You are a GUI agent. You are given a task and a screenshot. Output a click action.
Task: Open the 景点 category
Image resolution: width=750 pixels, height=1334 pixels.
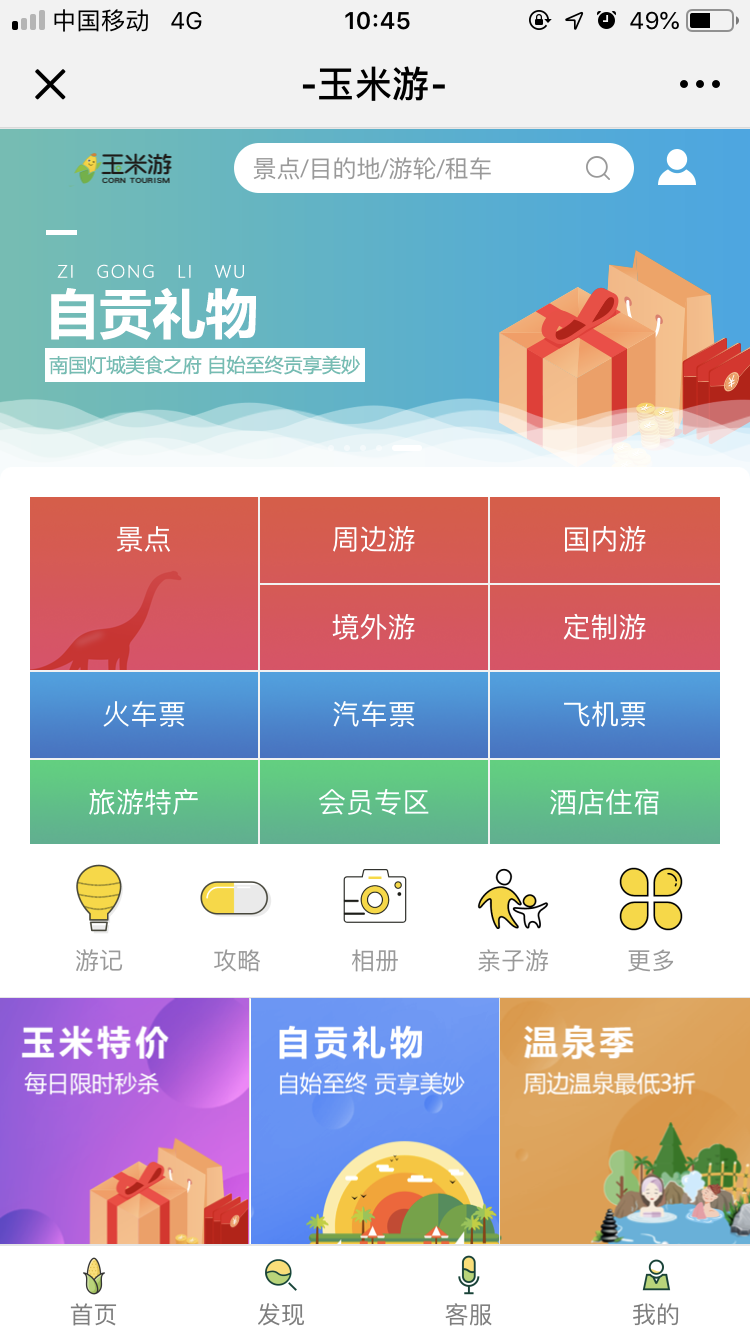pyautogui.click(x=144, y=583)
